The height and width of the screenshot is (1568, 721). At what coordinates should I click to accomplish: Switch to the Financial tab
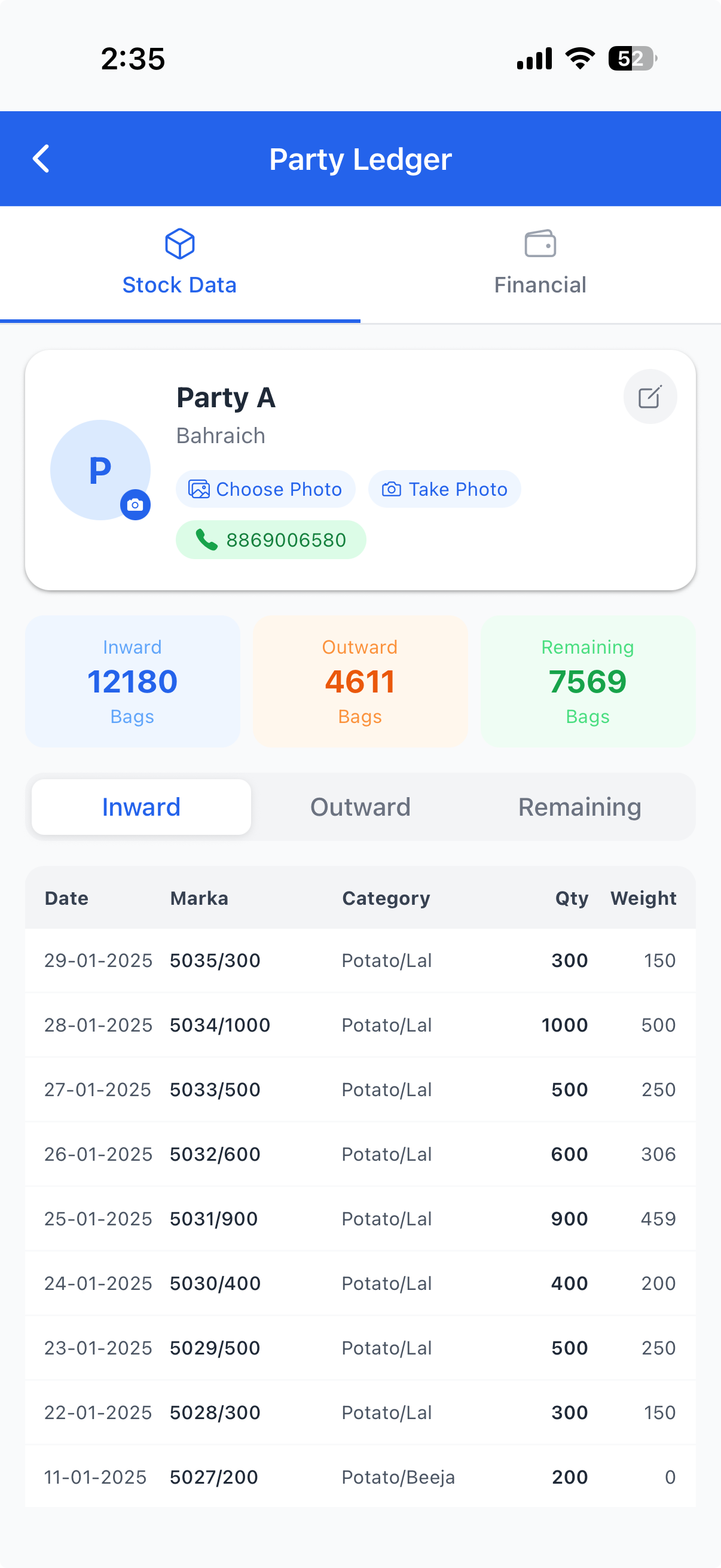point(540,263)
